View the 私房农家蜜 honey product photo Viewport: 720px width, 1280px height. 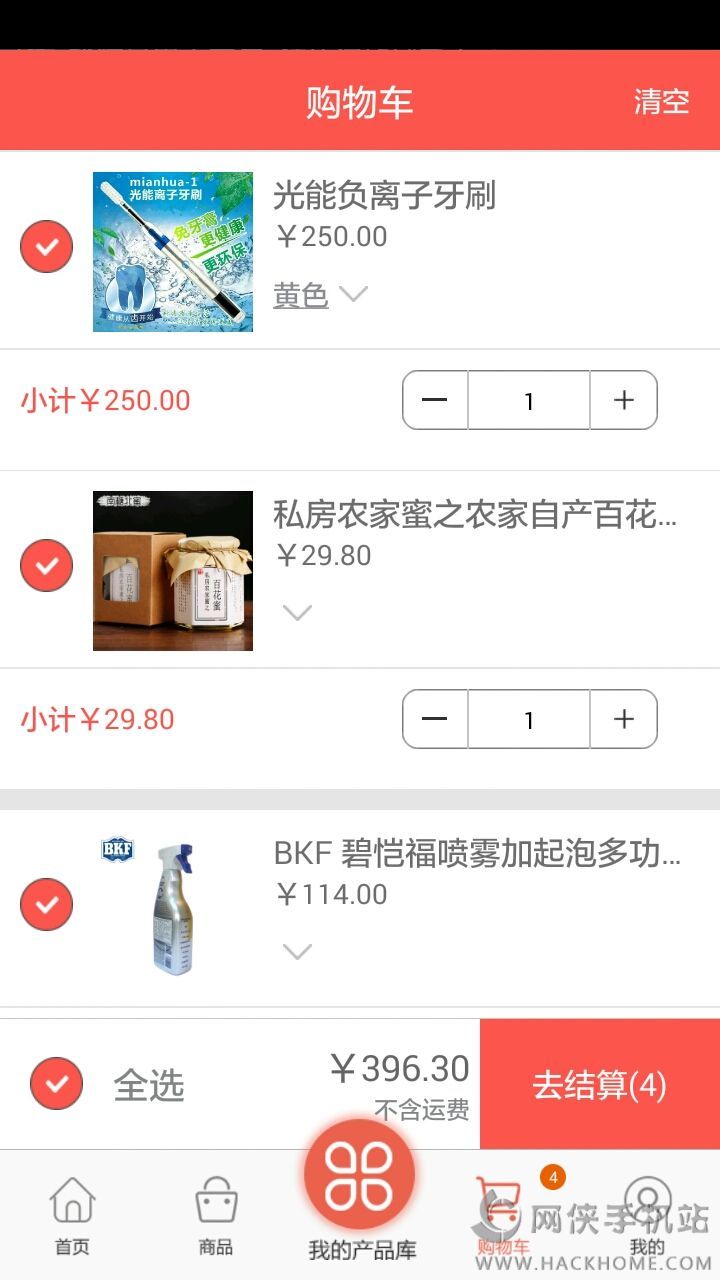[173, 571]
